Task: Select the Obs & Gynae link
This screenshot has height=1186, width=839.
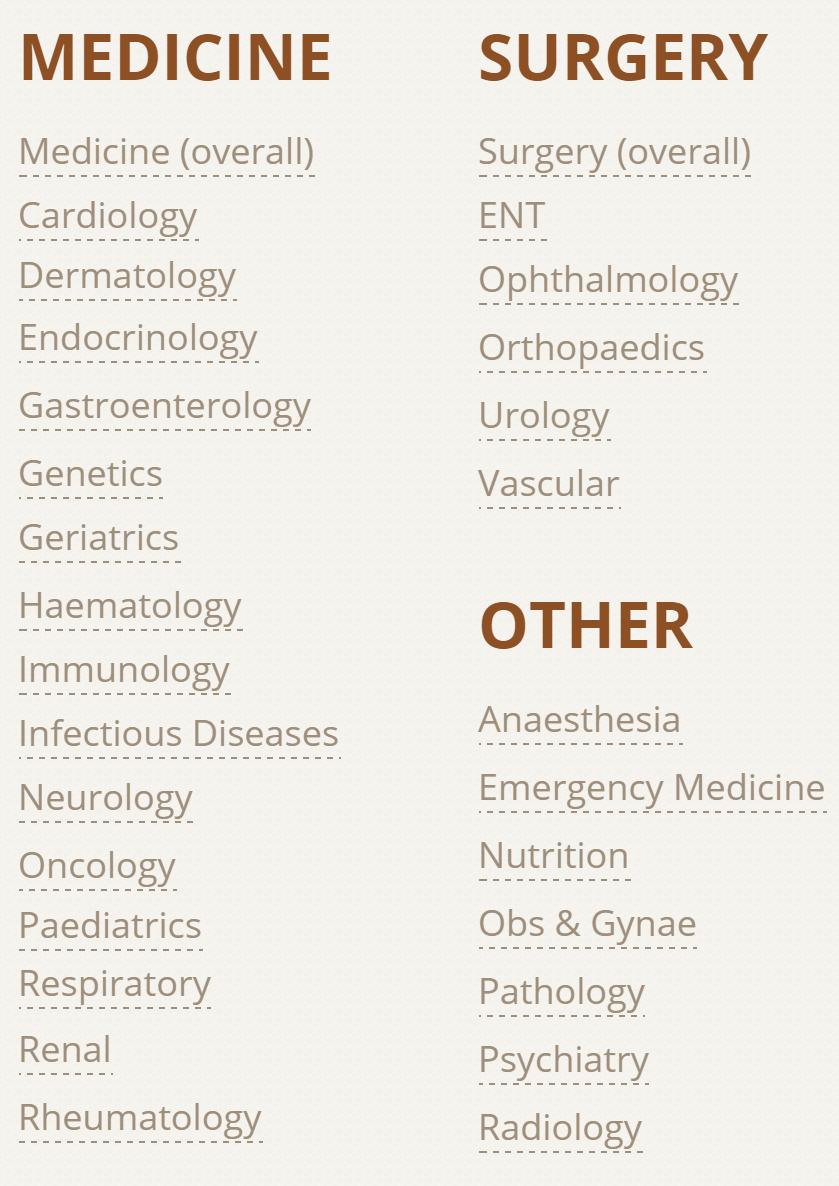Action: (588, 924)
